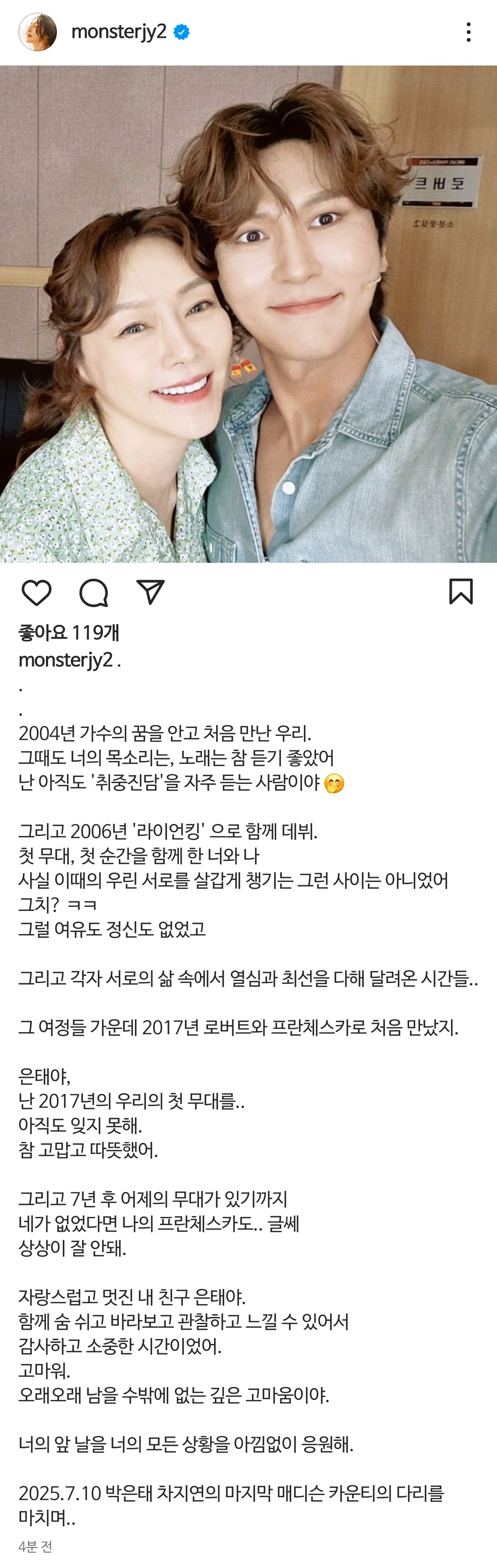Screen dimensions: 497x1568
Task: Tap monsterjy2 username in the caption
Action: coord(66,660)
